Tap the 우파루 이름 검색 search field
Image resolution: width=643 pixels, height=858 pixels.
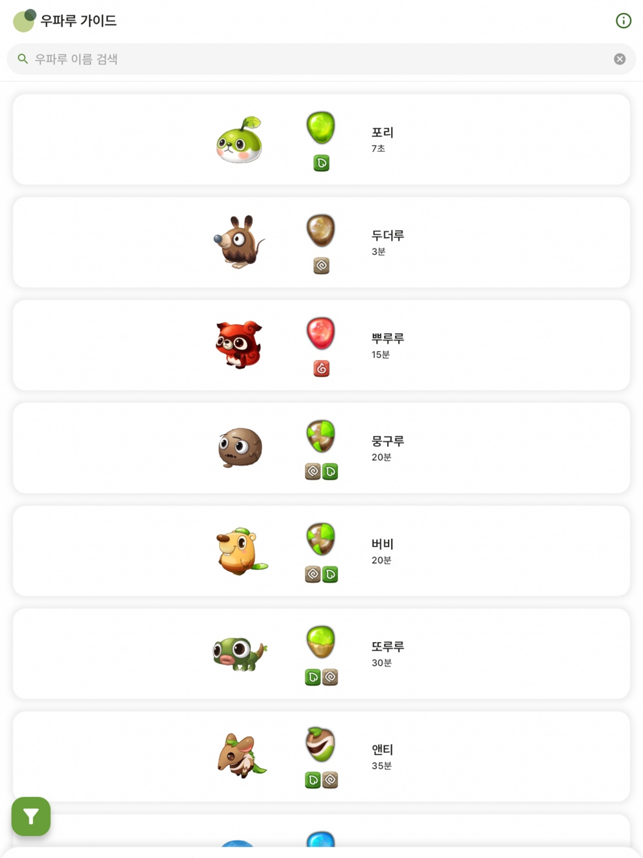click(310, 59)
